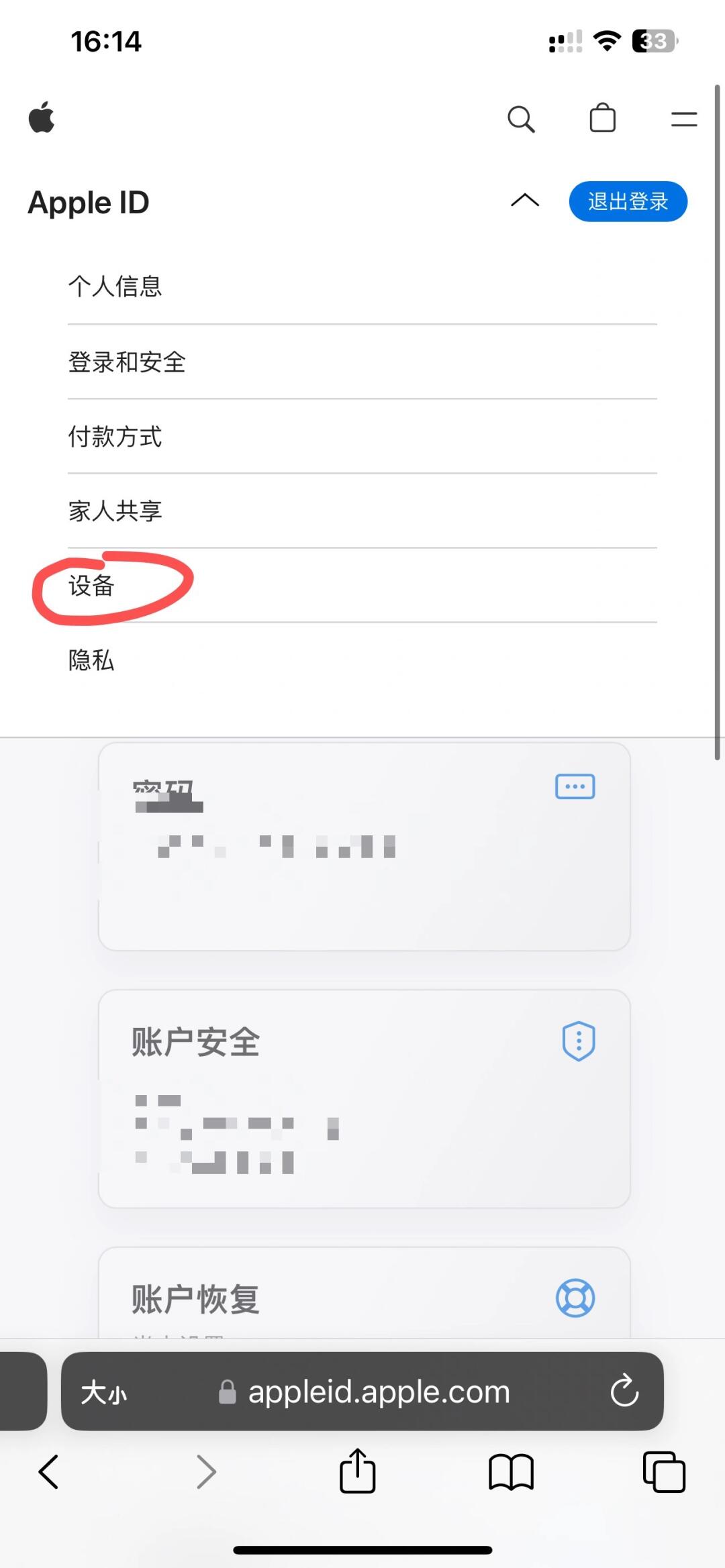The height and width of the screenshot is (1568, 725).
Task: Tap the 退出登录 sign out button
Action: click(x=628, y=201)
